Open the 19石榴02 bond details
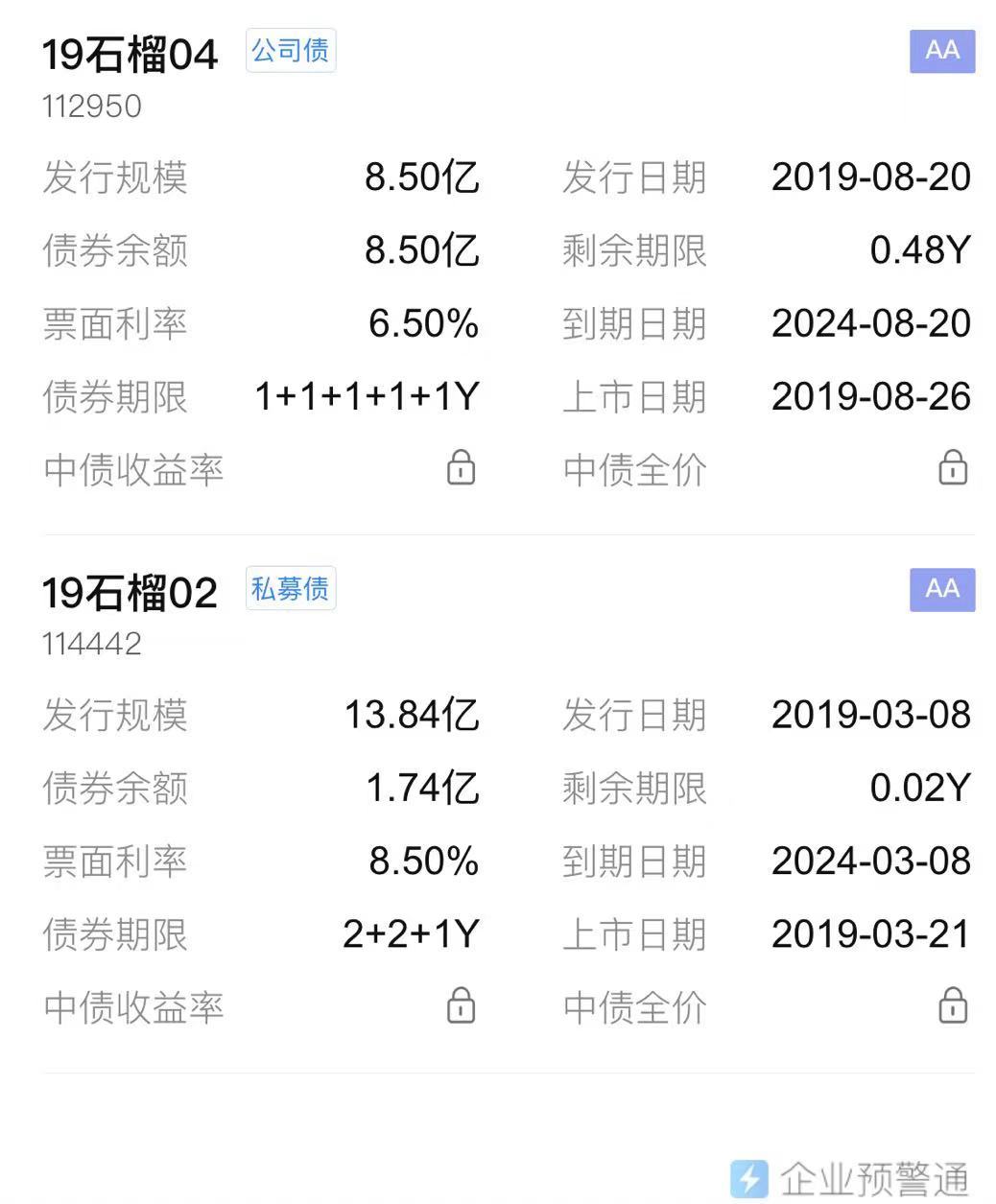The height and width of the screenshot is (1204, 996). point(130,593)
